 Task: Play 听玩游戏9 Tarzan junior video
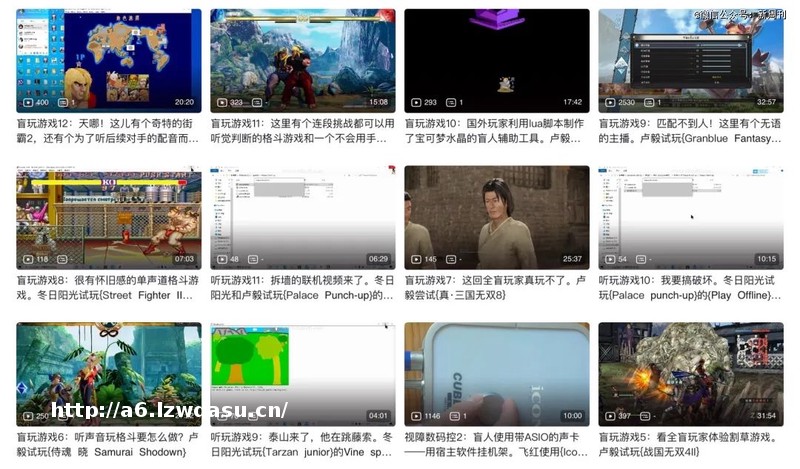(x=302, y=373)
